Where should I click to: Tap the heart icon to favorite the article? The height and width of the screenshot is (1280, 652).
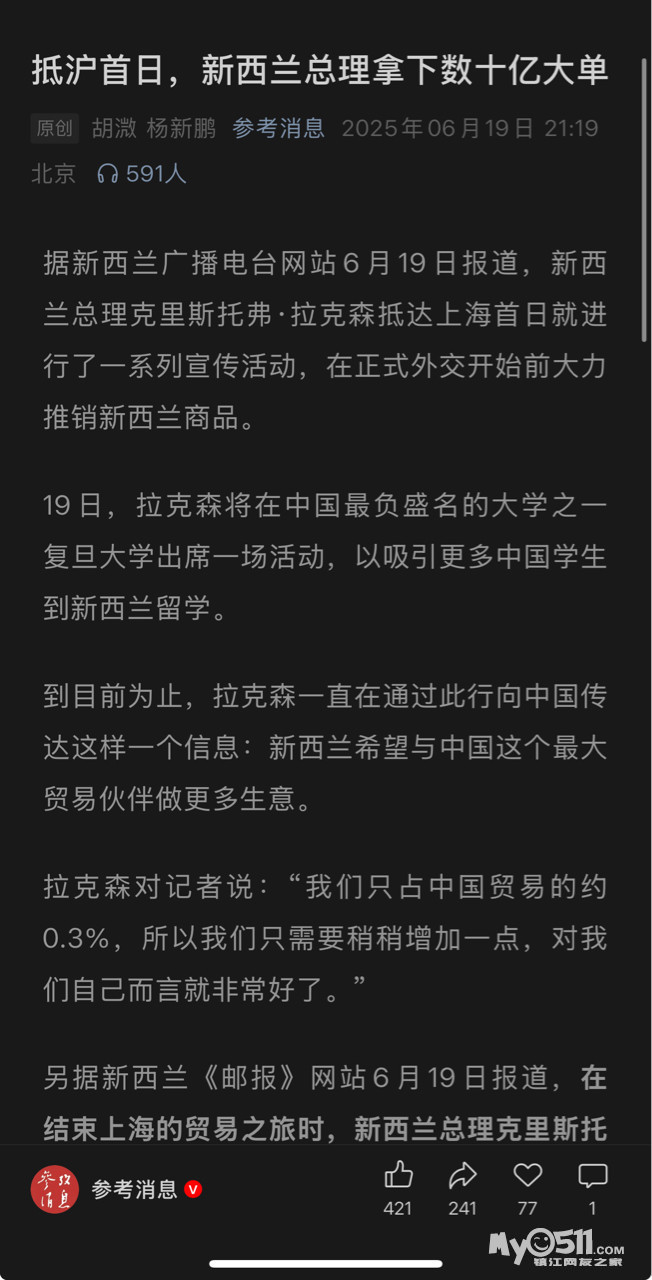[x=528, y=1175]
